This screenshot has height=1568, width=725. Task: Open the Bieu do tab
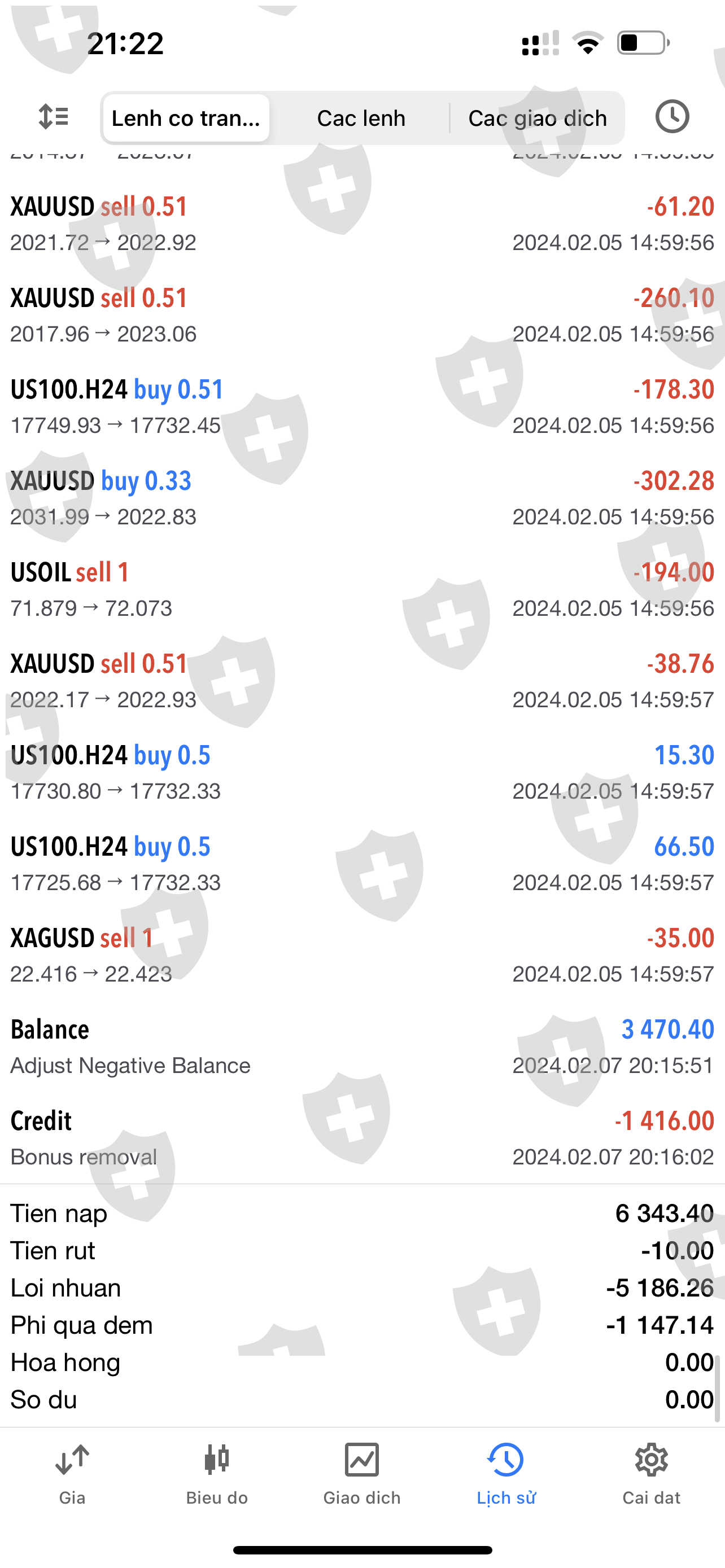217,1473
